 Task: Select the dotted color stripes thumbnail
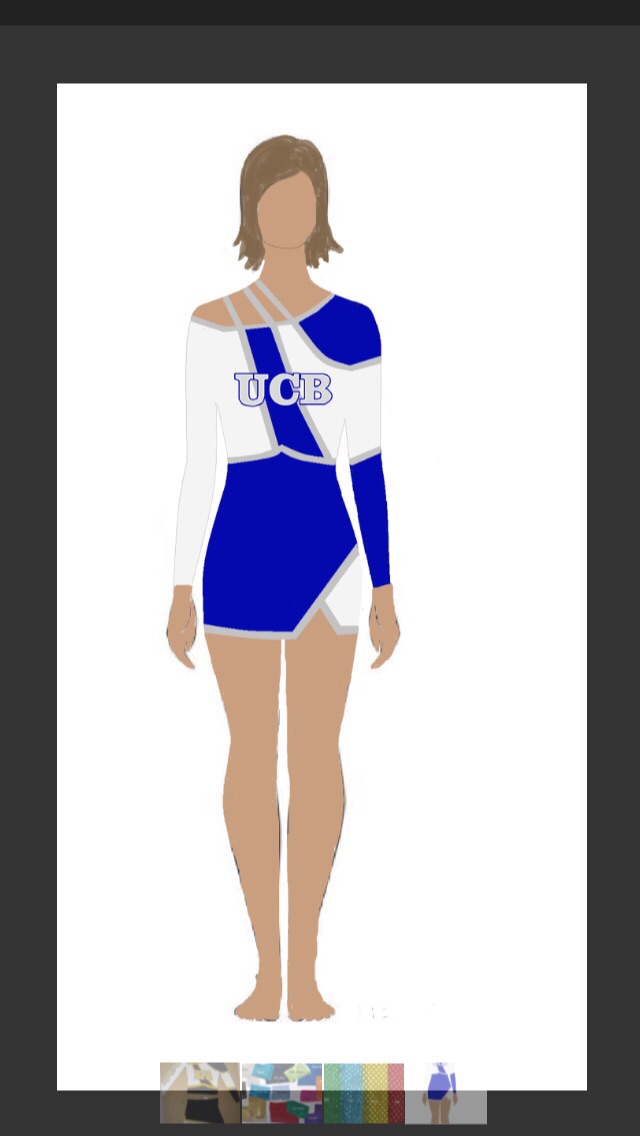pyautogui.click(x=364, y=1093)
